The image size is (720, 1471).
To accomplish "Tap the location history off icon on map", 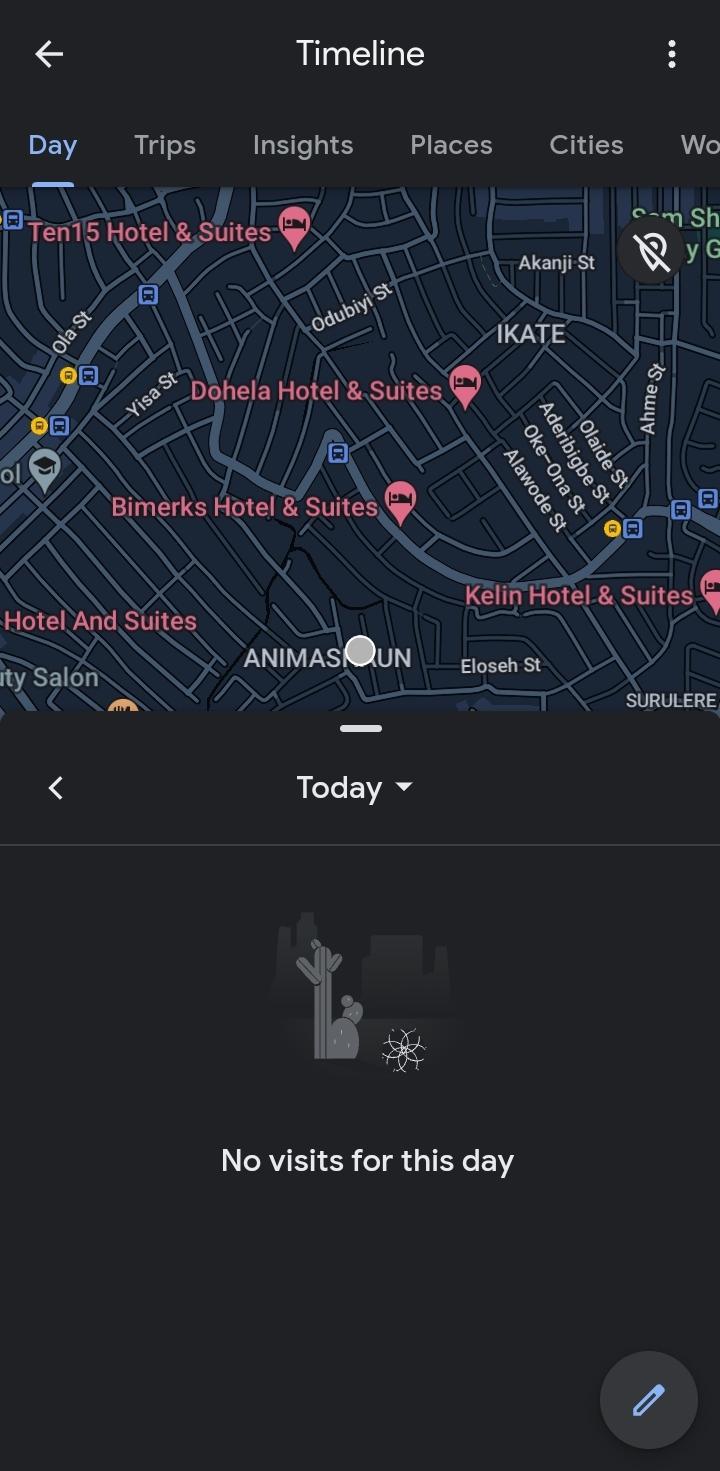I will 652,251.
